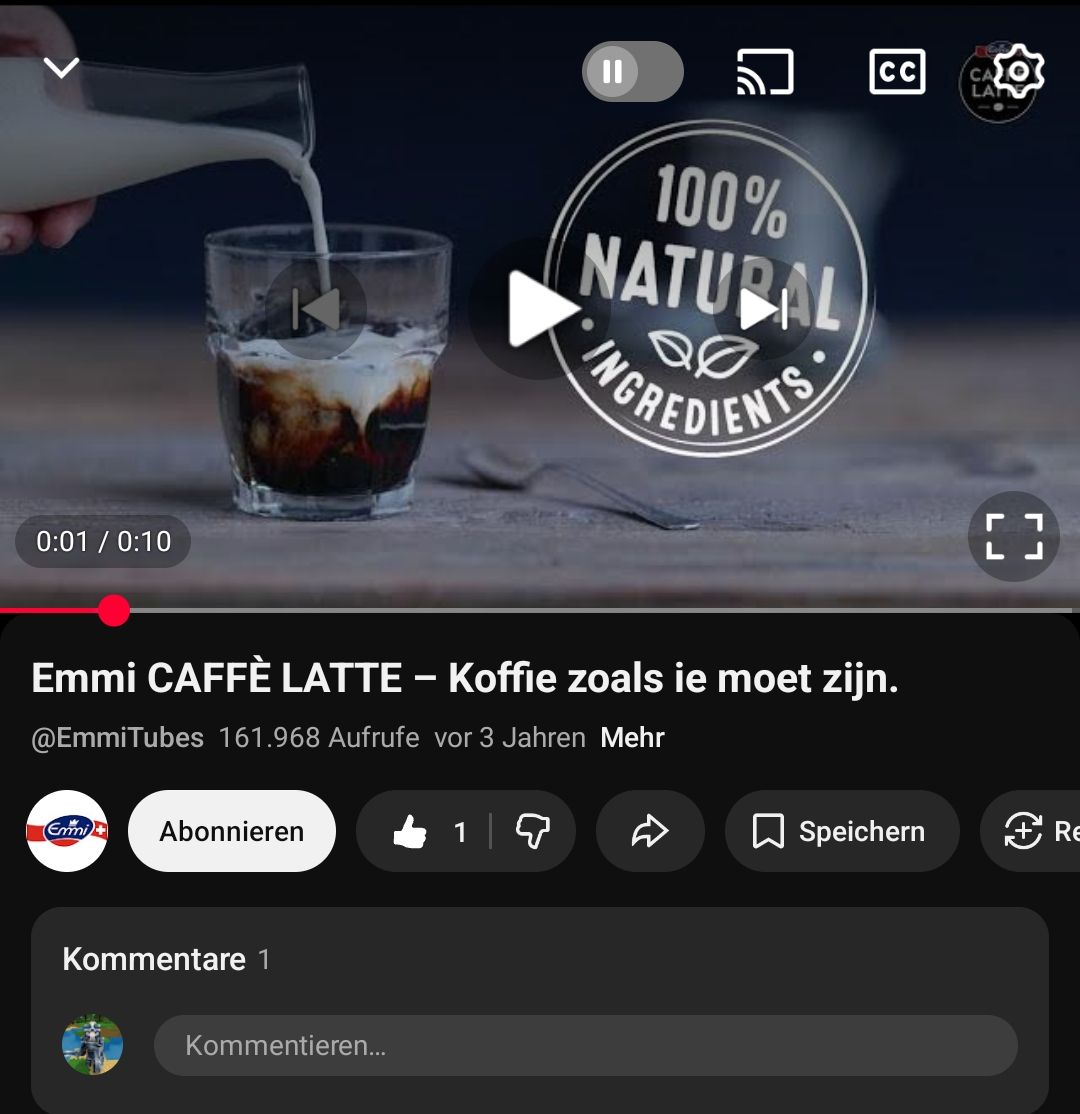Image resolution: width=1080 pixels, height=1114 pixels.
Task: Expand description via Mehr
Action: click(632, 738)
